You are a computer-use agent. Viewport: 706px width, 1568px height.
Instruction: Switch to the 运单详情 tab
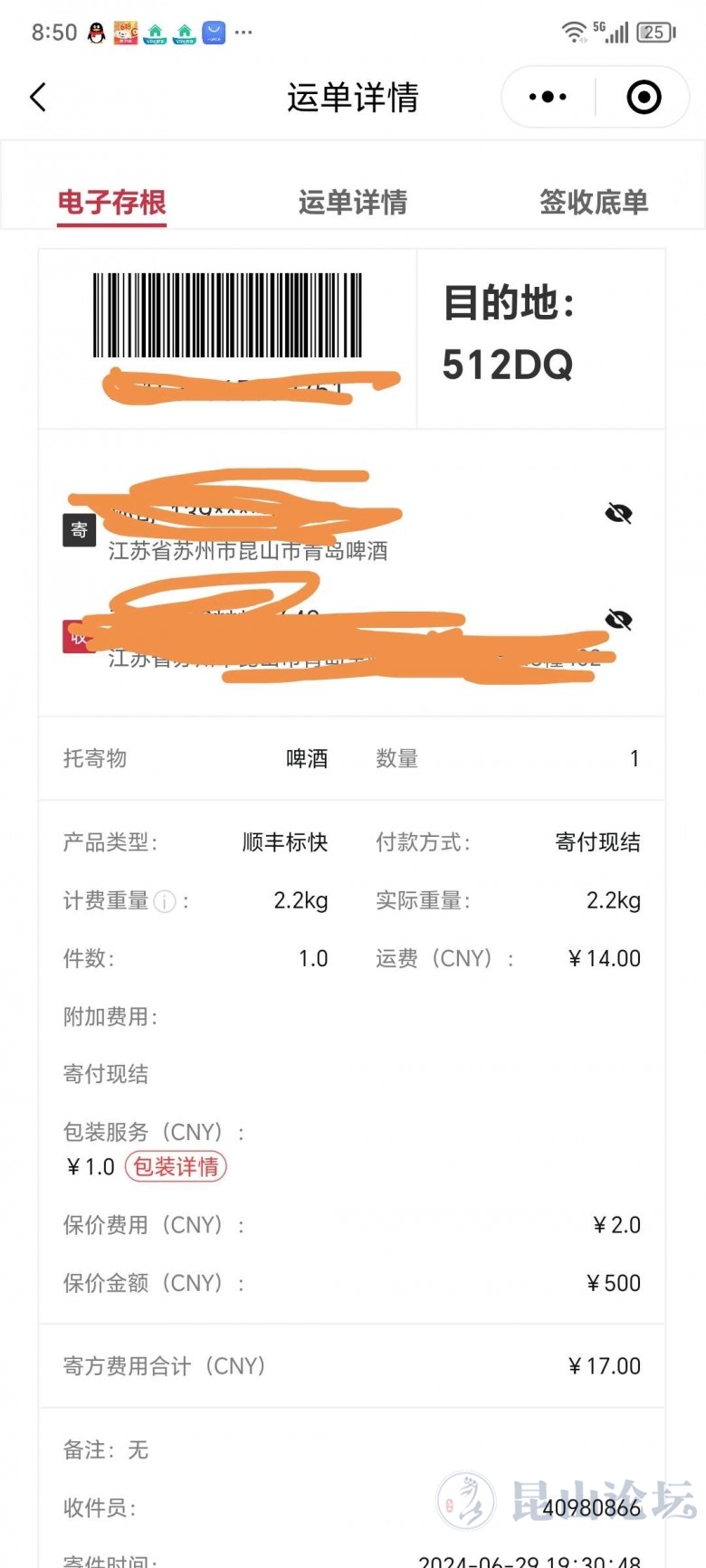point(353,202)
